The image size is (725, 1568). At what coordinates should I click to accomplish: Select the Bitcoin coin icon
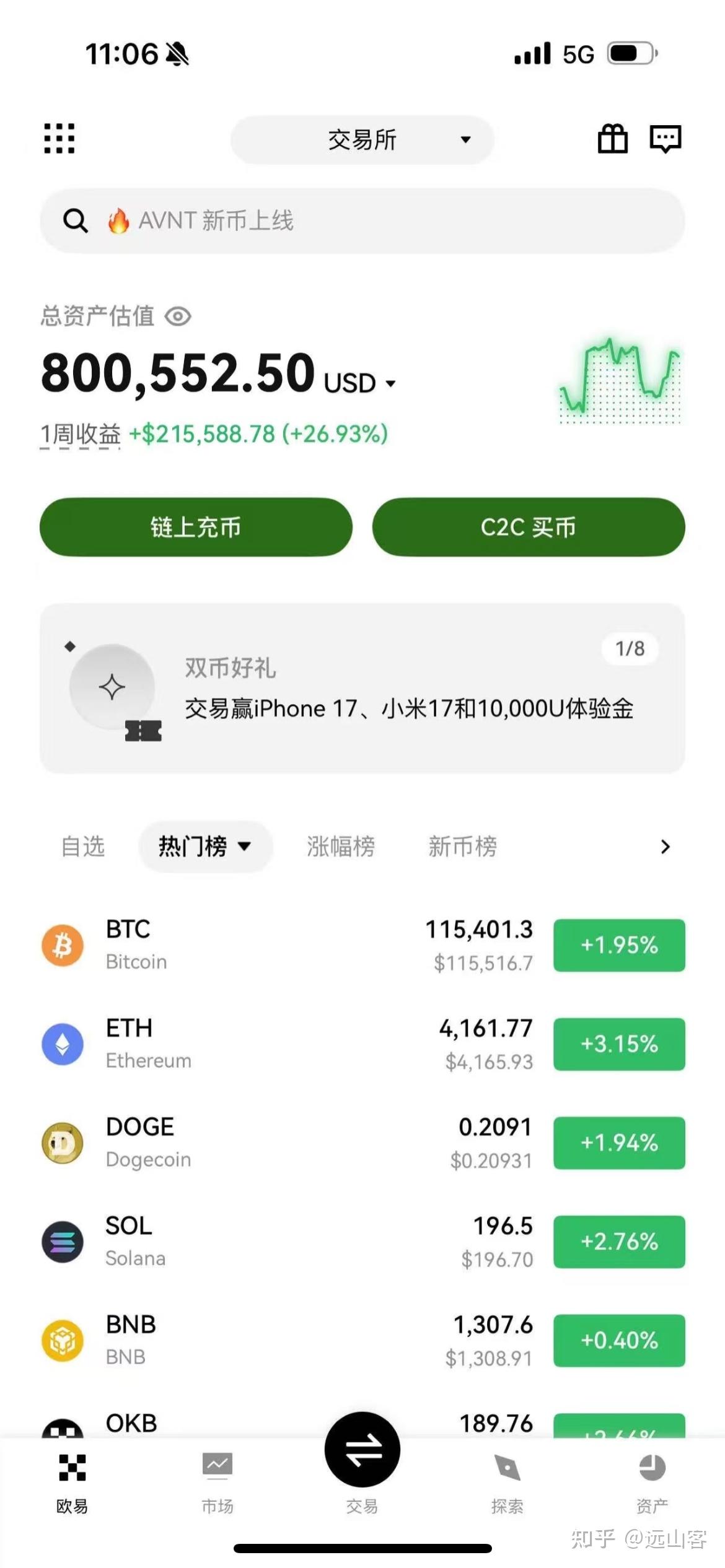pyautogui.click(x=63, y=944)
